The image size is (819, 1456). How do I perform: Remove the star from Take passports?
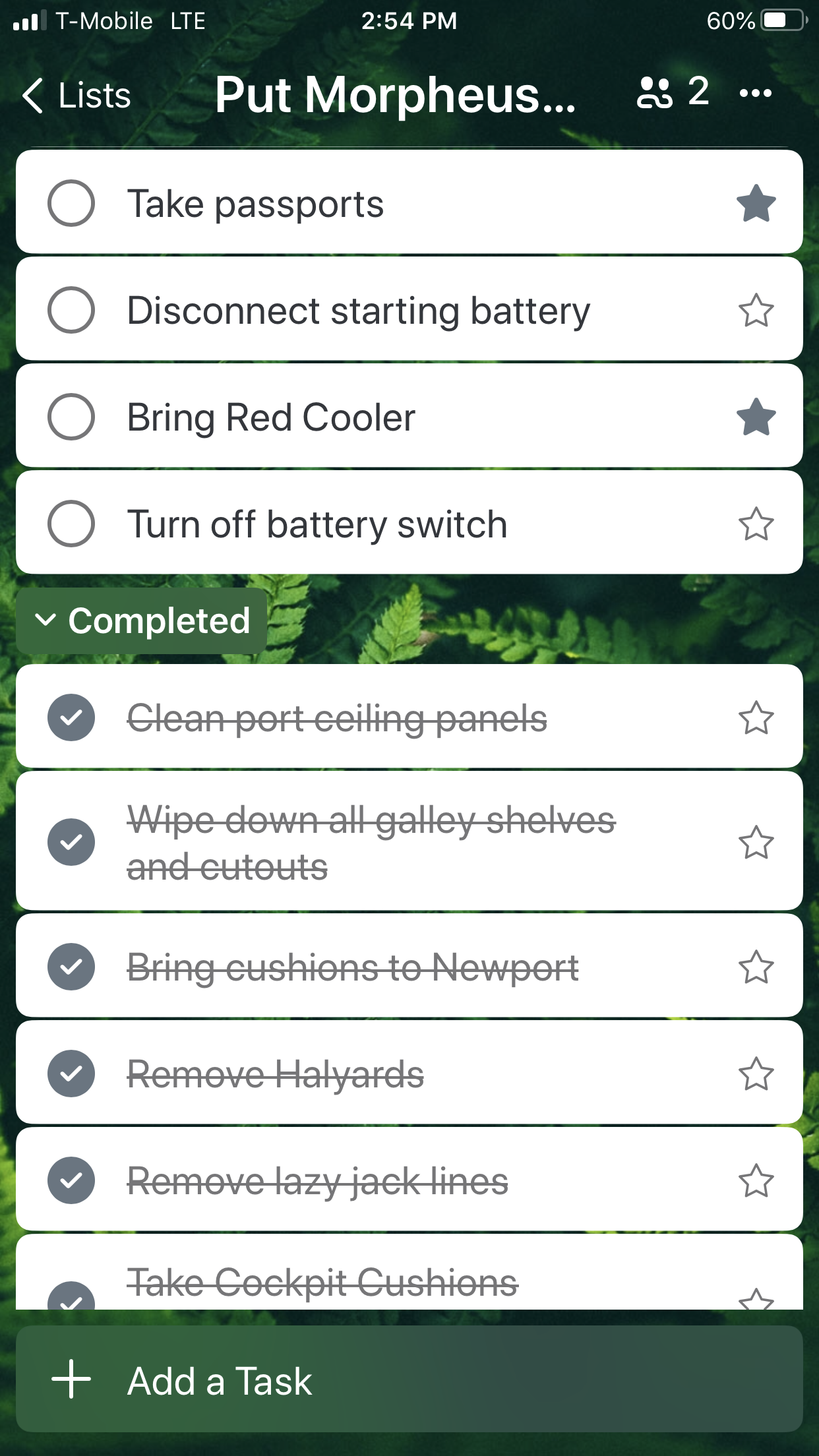tap(756, 203)
